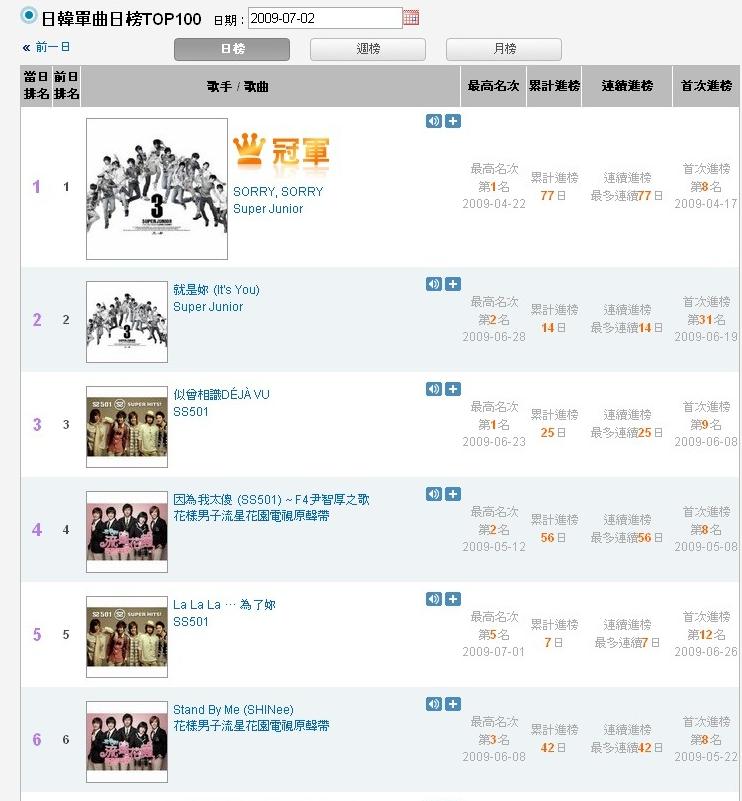Open the calendar date picker icon
Screen dimensions: 742x801
[411, 18]
